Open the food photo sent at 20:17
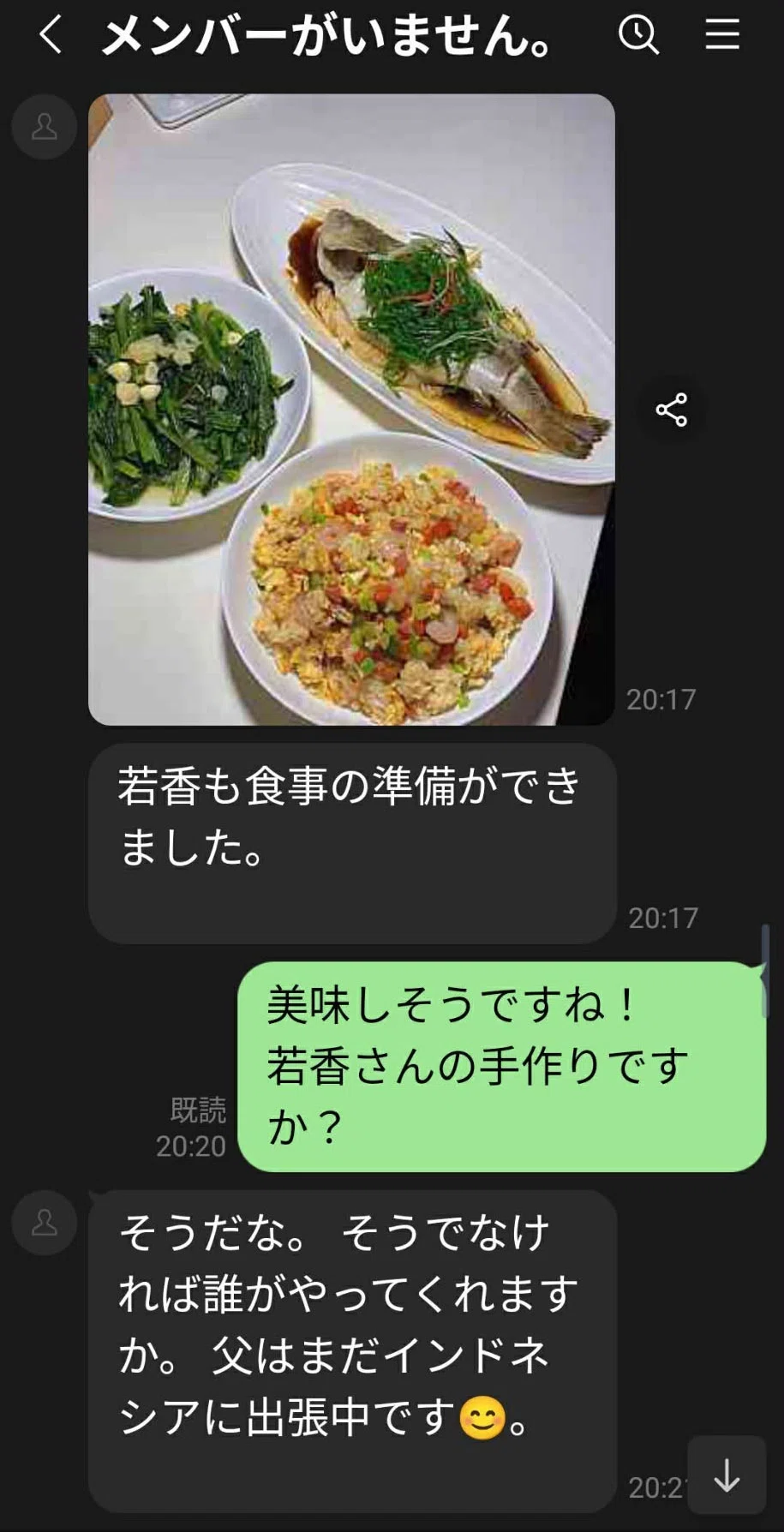784x1532 pixels. coord(351,410)
